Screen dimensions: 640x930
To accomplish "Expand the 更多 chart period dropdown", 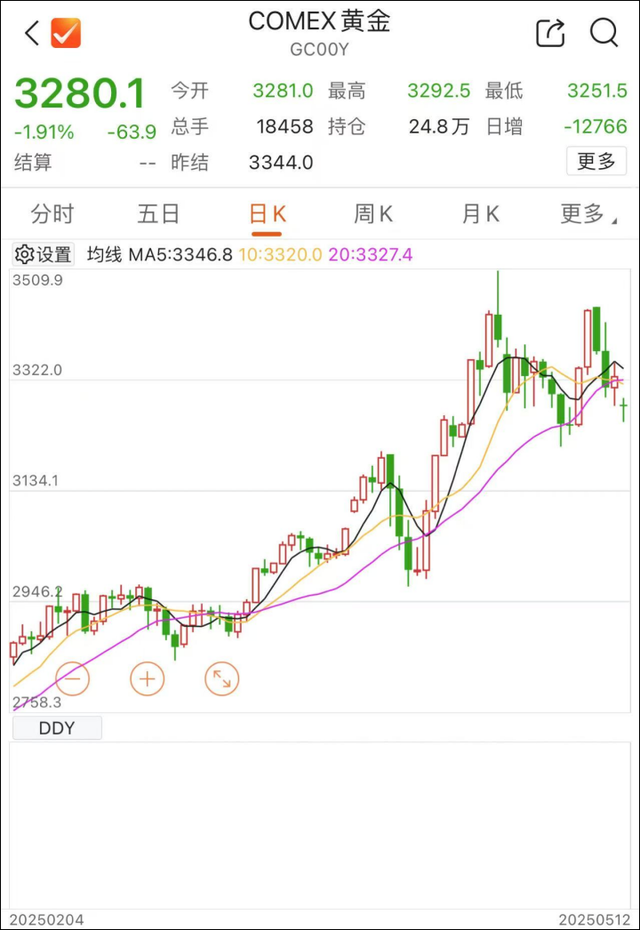I will [x=587, y=214].
